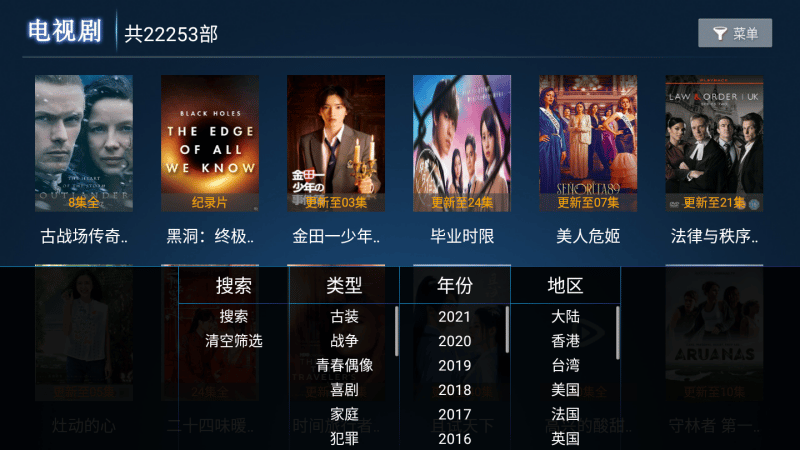Select year 2019 filter
This screenshot has width=800, height=450.
[x=454, y=365]
